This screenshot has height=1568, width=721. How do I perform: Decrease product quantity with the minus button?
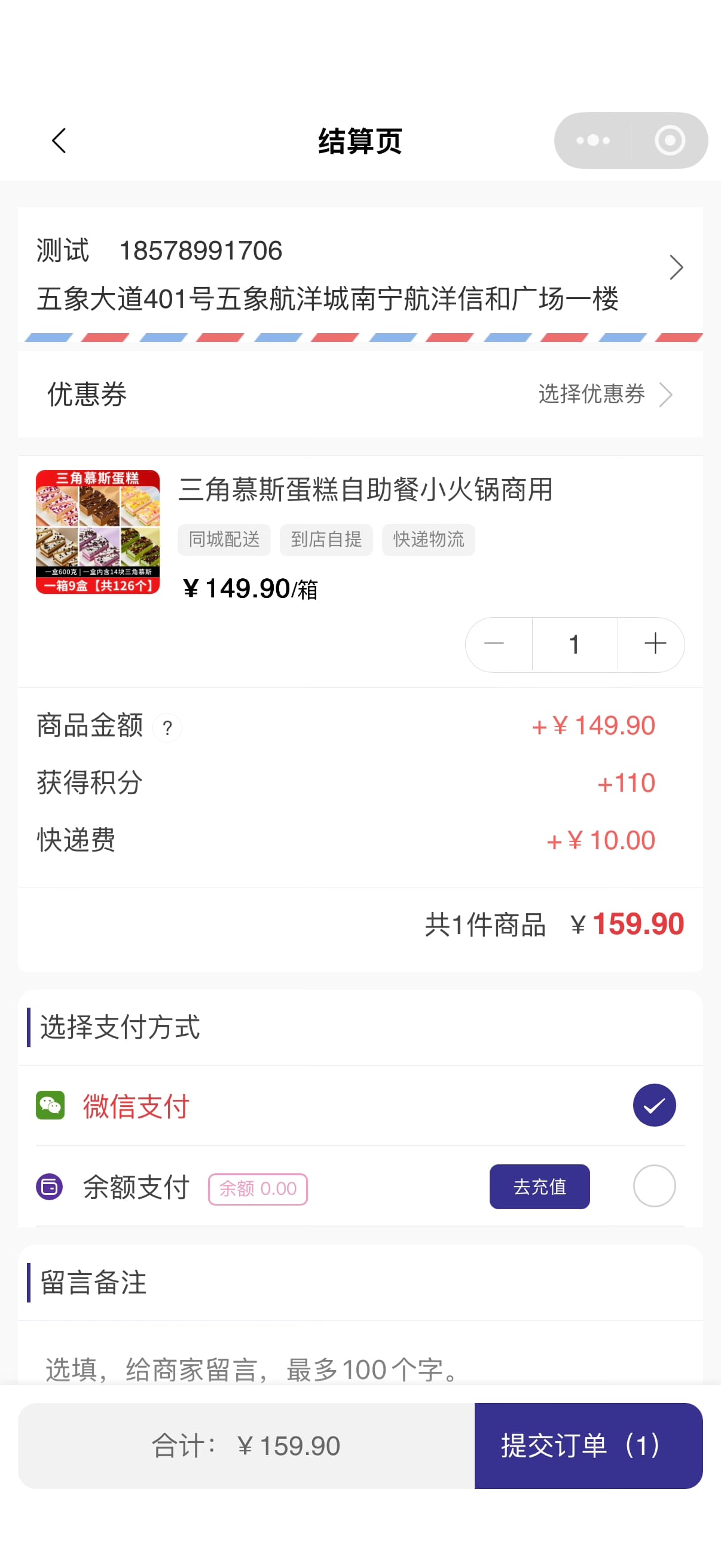pos(494,644)
